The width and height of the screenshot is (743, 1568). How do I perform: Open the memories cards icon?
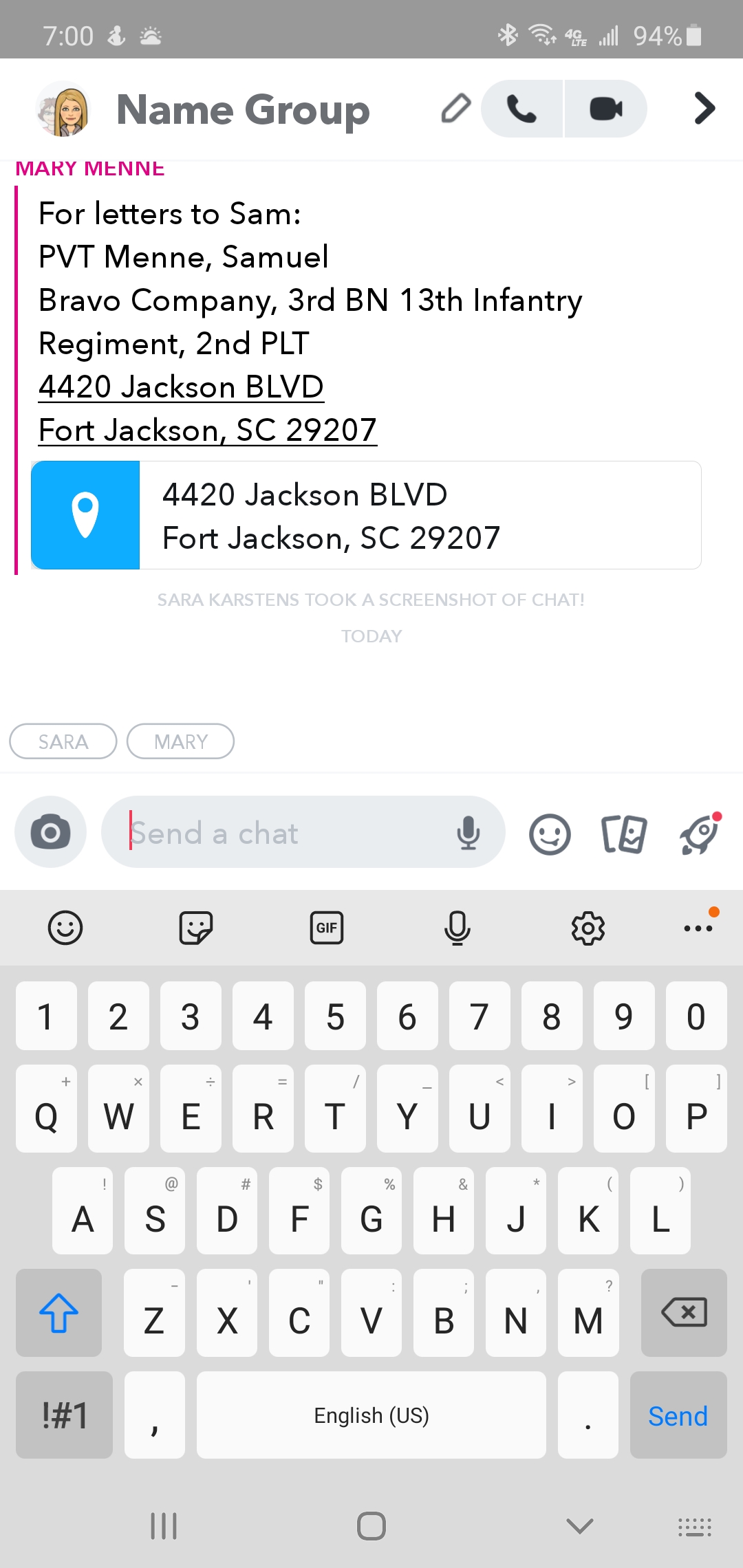(624, 834)
